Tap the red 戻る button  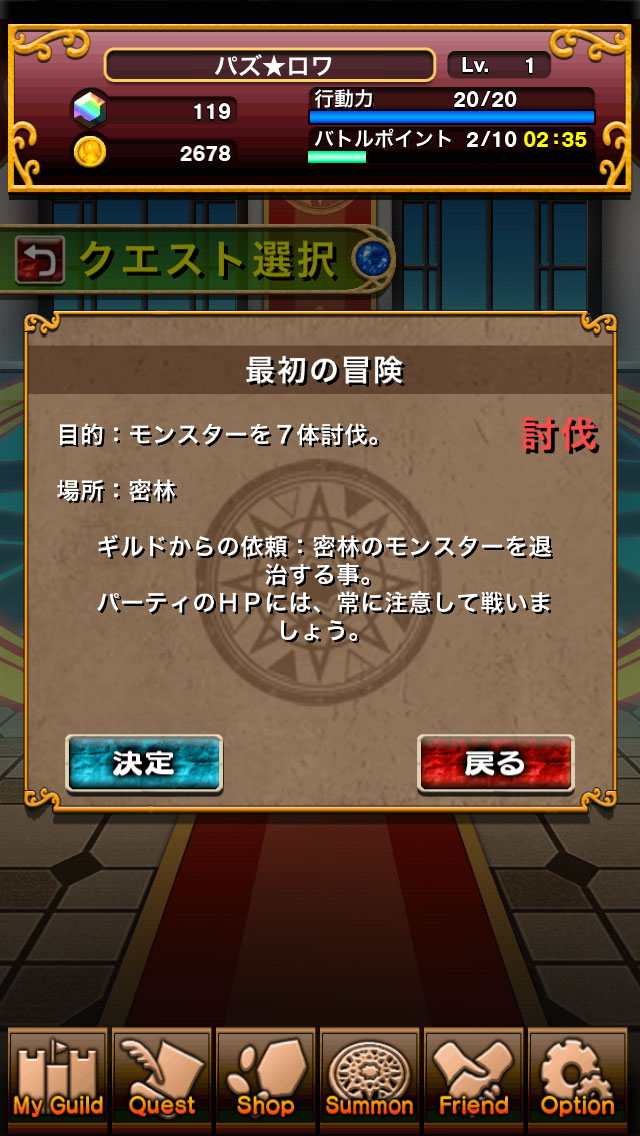(x=495, y=764)
